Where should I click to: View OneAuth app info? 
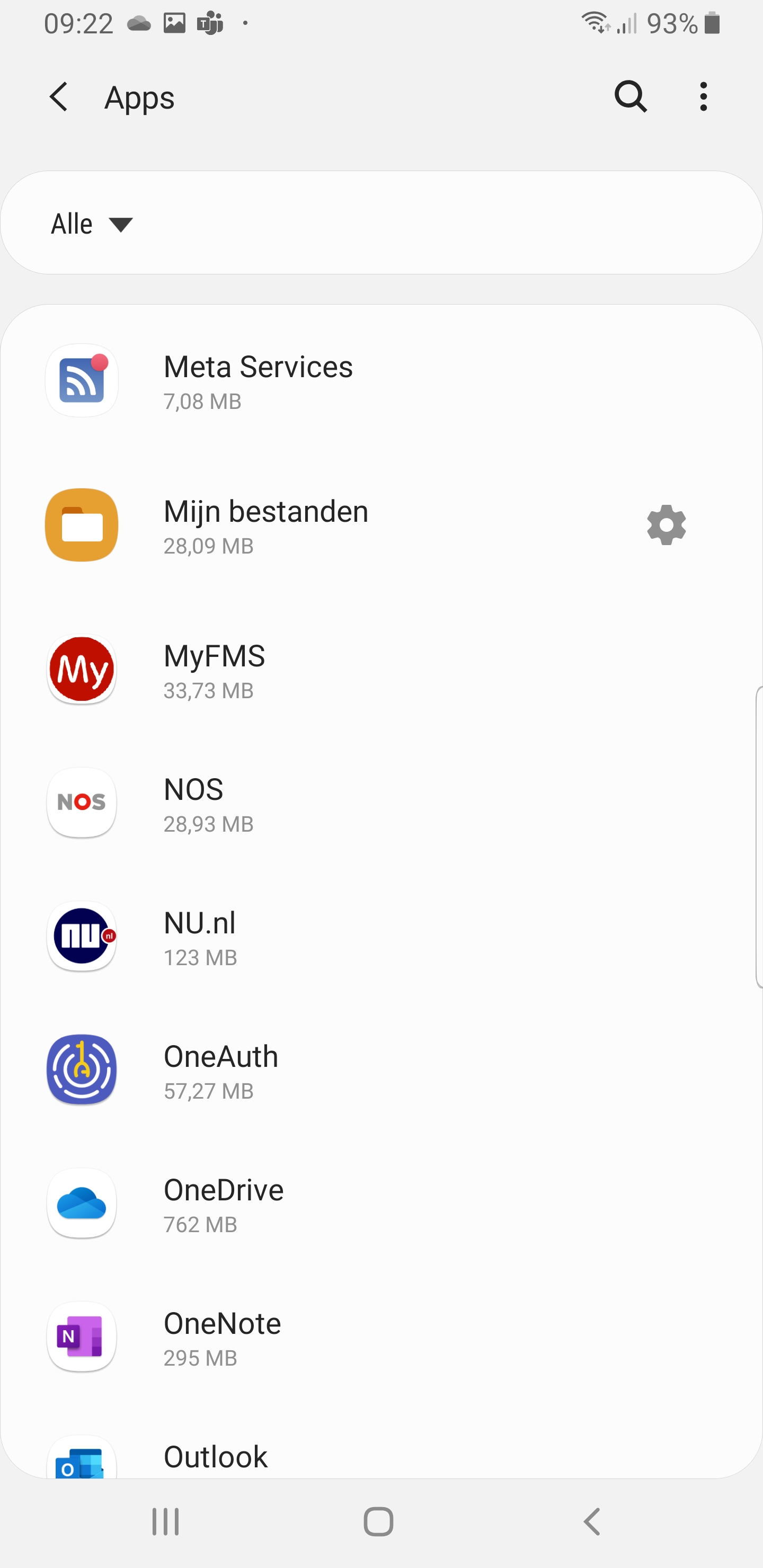(x=381, y=1070)
